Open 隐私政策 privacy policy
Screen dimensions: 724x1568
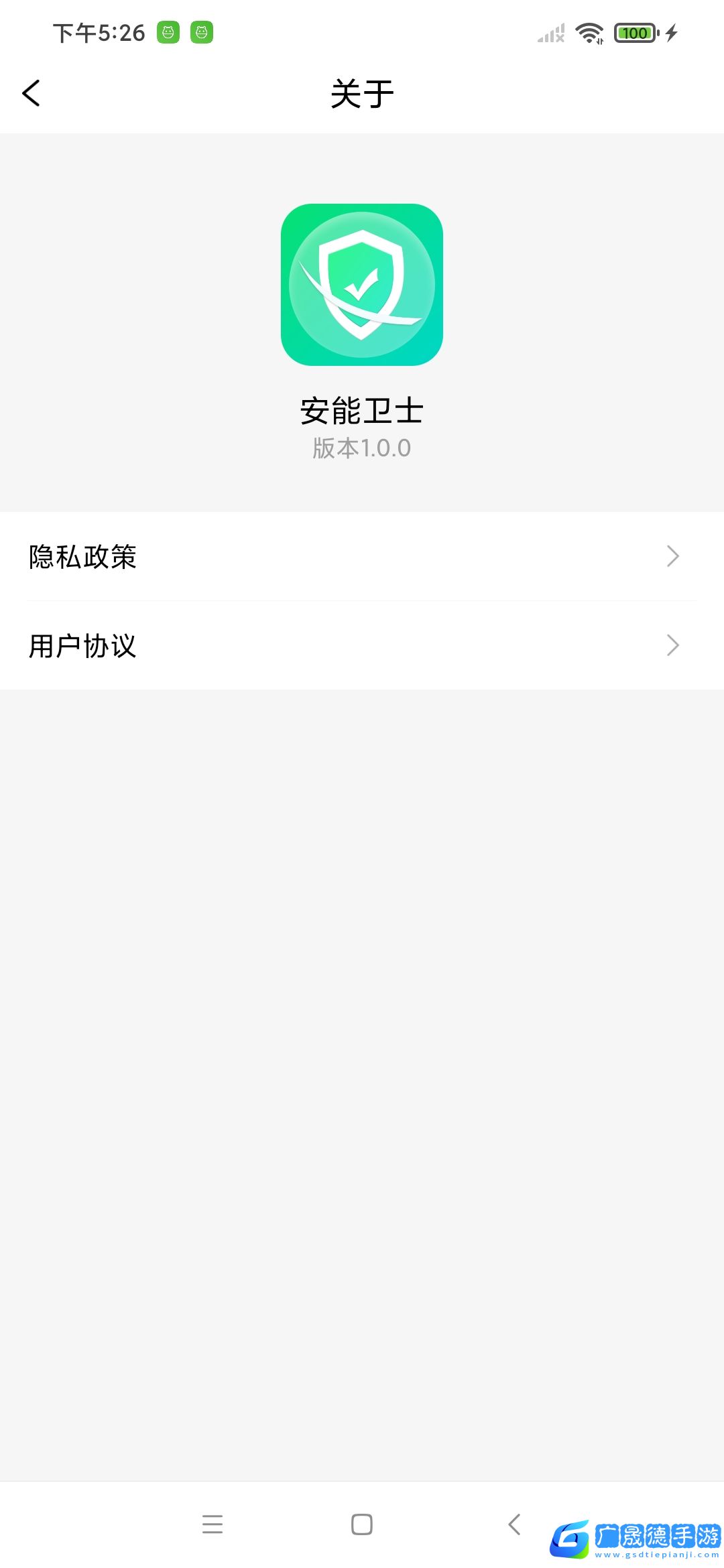pos(362,556)
